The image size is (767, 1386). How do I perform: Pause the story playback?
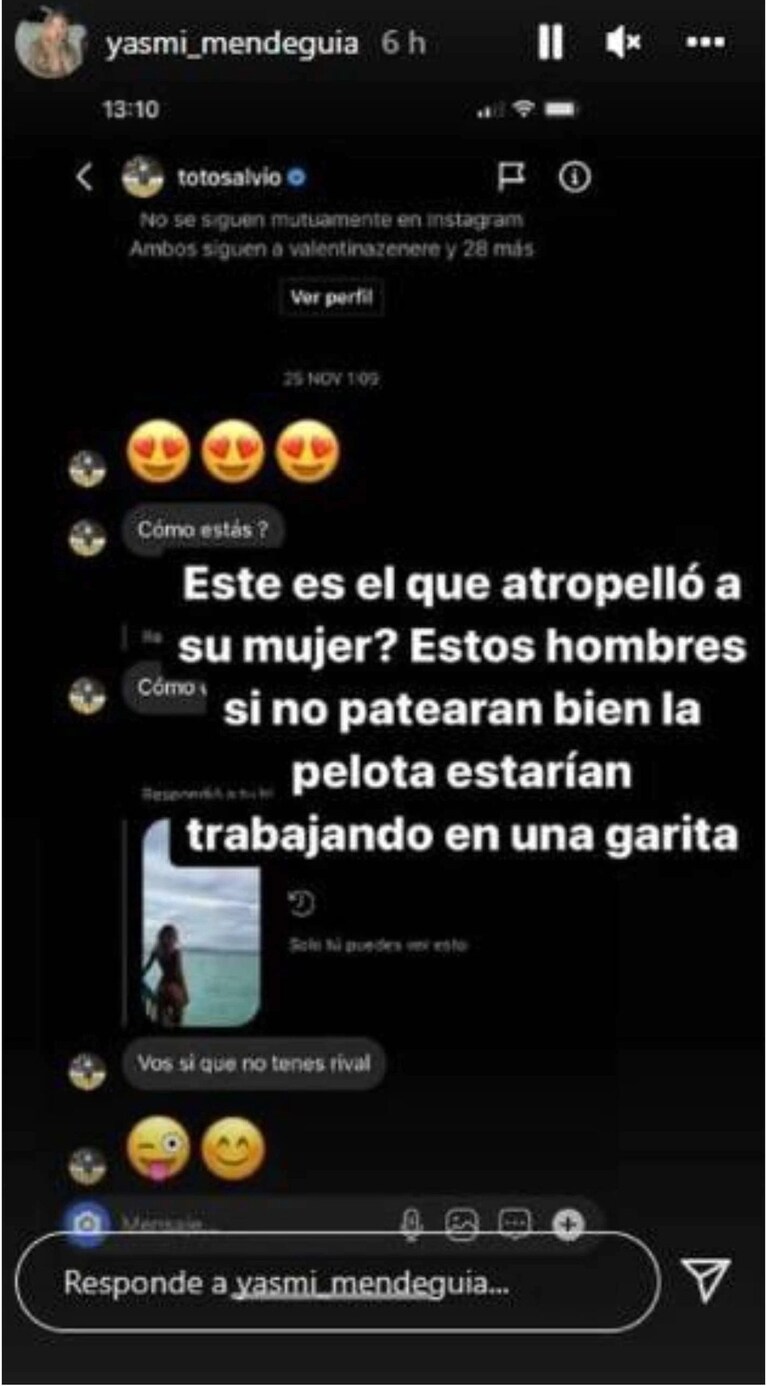(550, 44)
